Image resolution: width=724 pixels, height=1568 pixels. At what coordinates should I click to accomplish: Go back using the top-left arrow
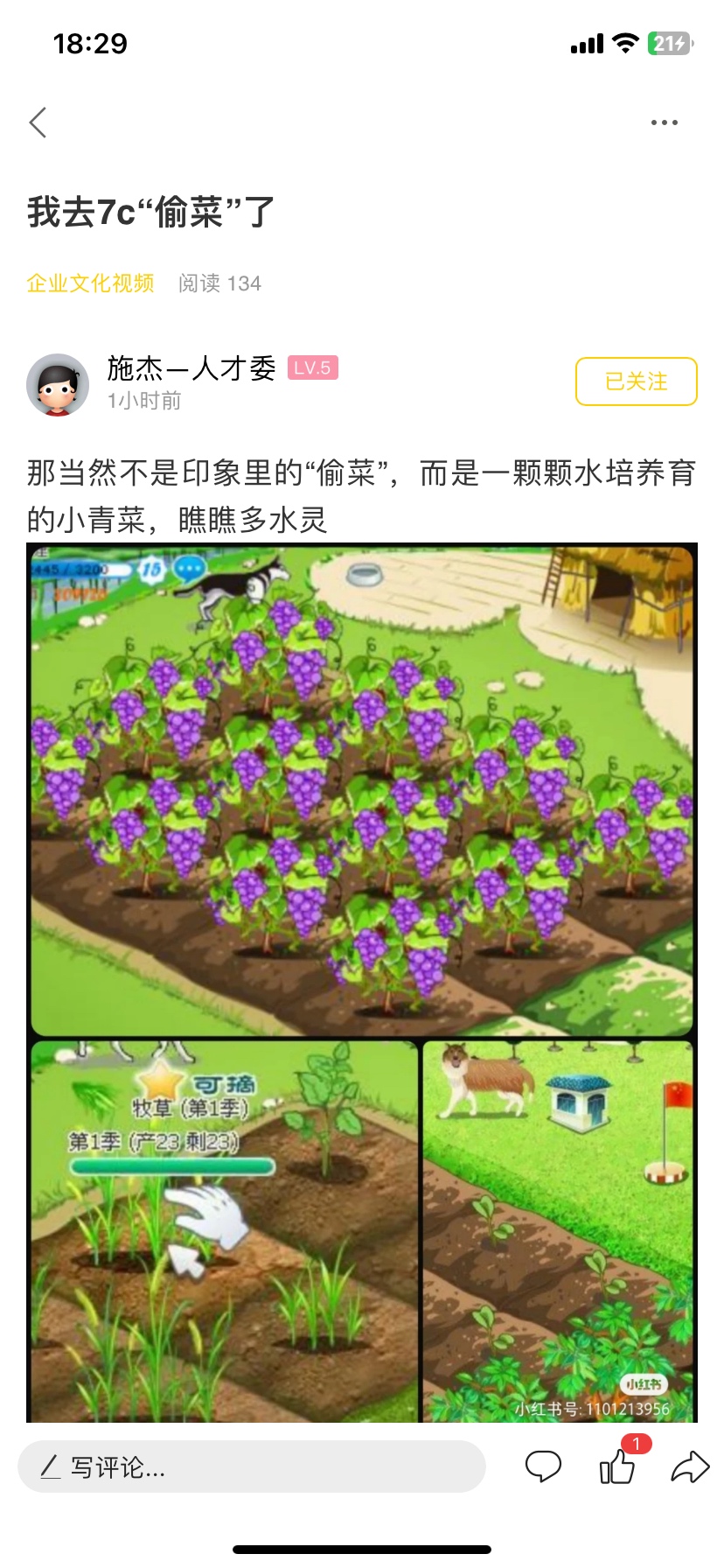point(38,122)
